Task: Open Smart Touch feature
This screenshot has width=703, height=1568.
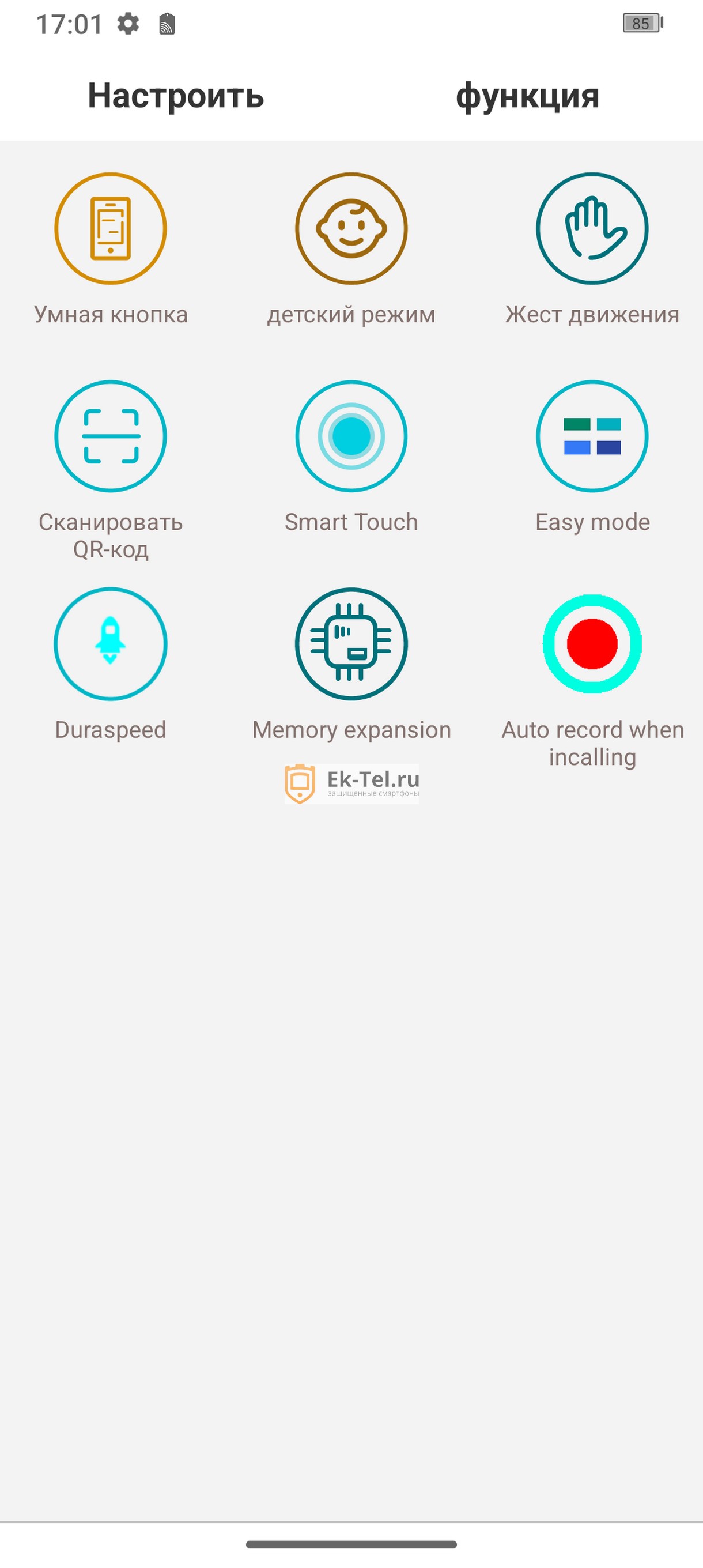Action: point(351,436)
